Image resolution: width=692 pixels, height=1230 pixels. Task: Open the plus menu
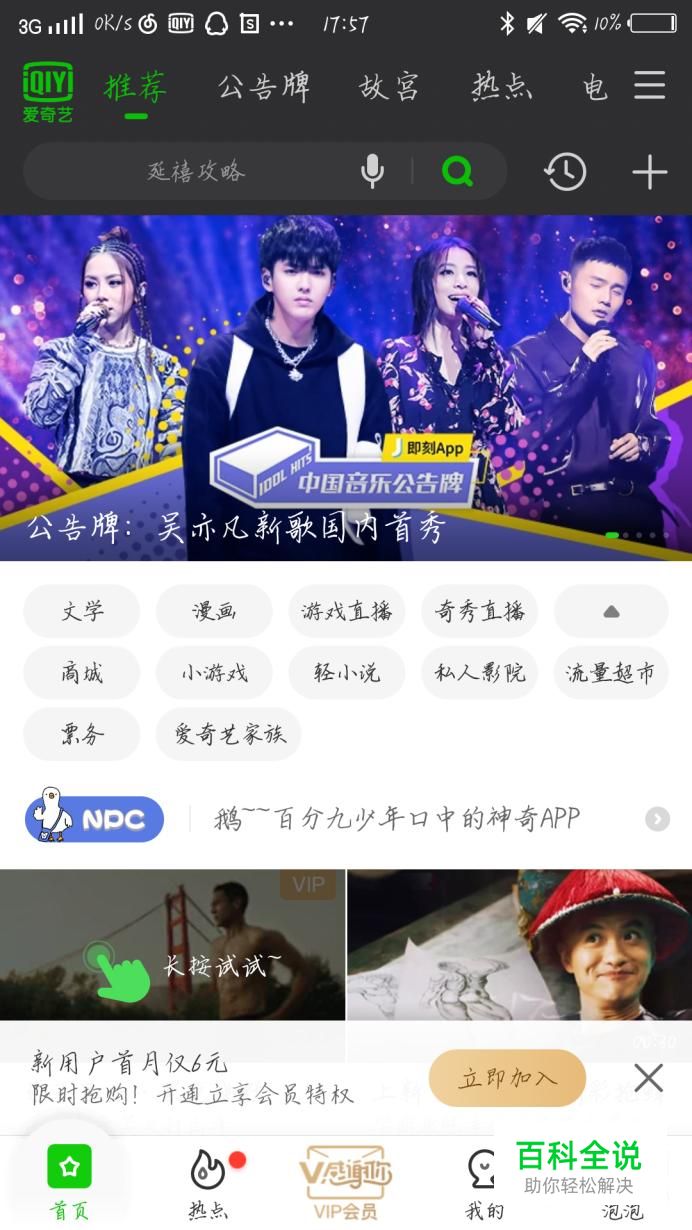click(x=649, y=172)
